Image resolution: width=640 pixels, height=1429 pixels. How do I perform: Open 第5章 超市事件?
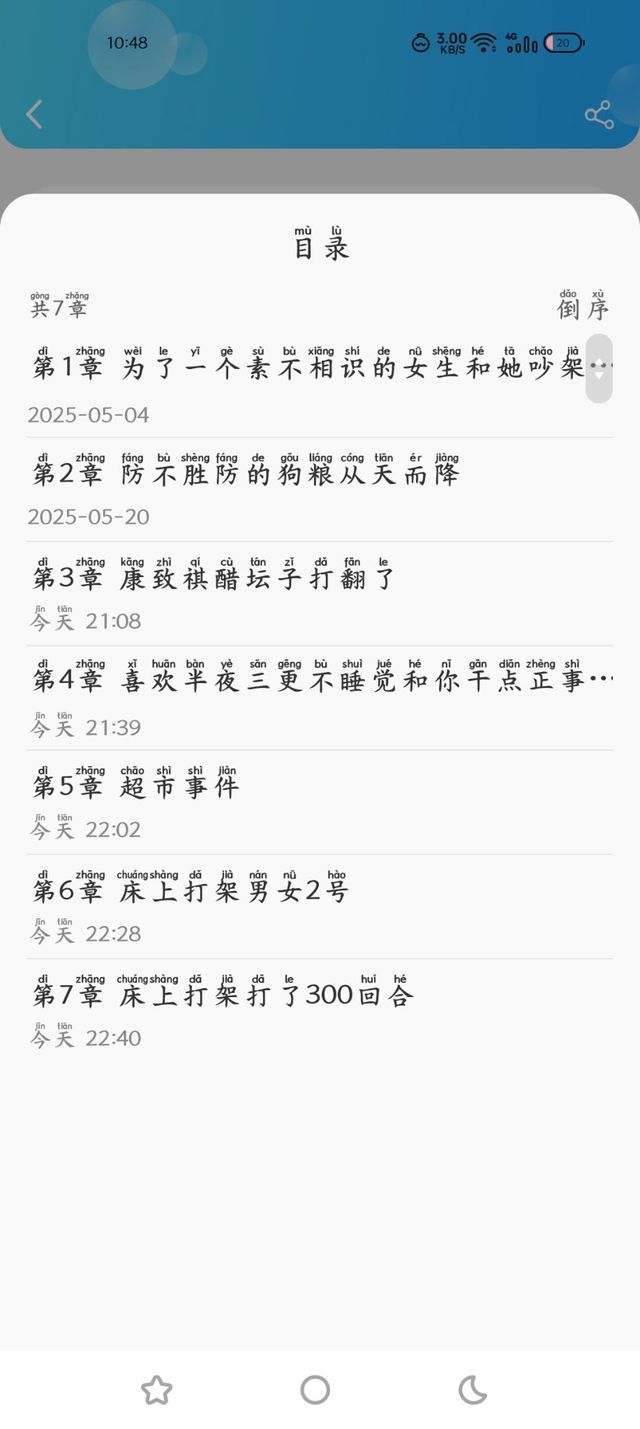pyautogui.click(x=320, y=803)
